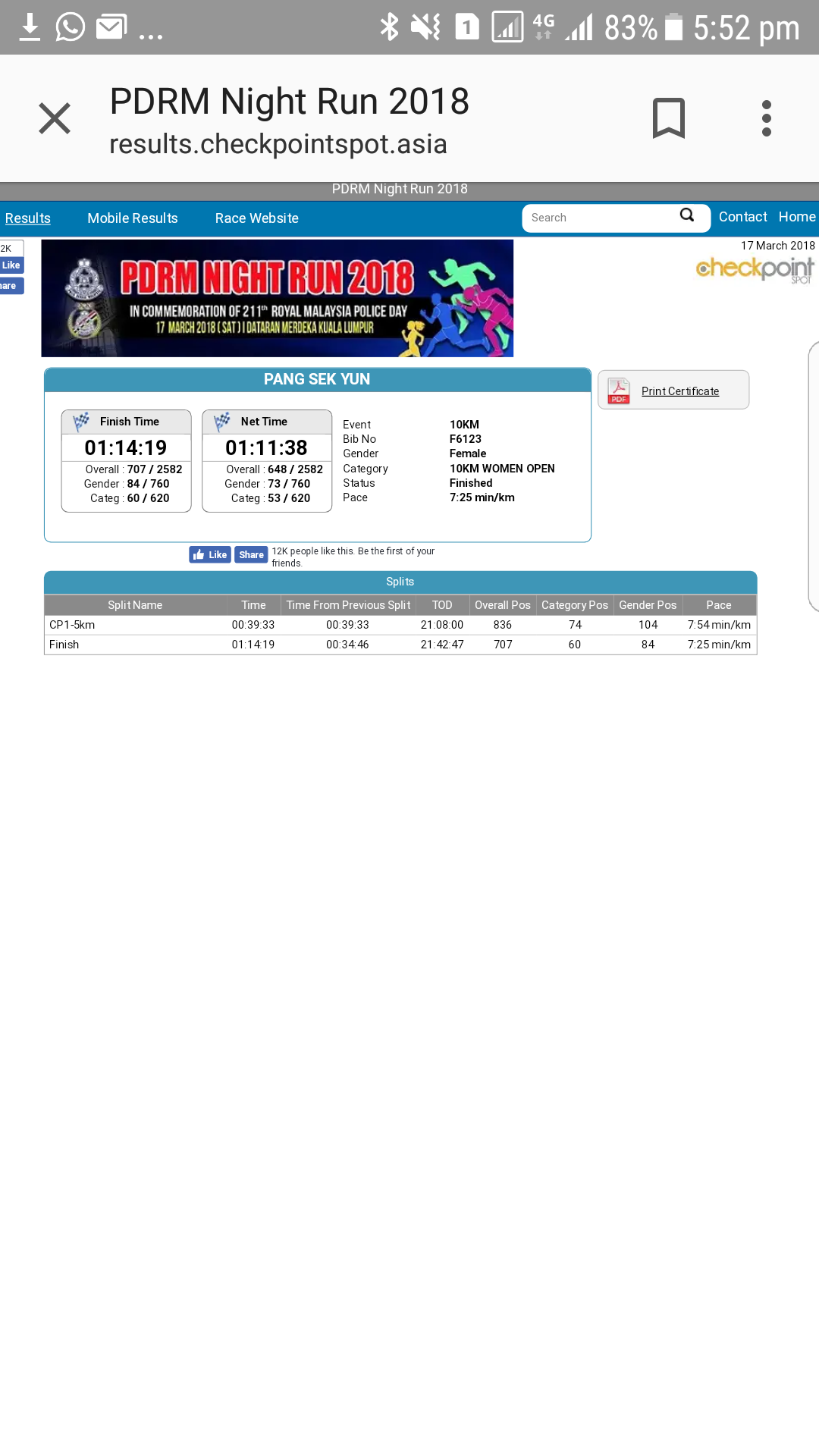Close the in-app browser page

pyautogui.click(x=55, y=118)
